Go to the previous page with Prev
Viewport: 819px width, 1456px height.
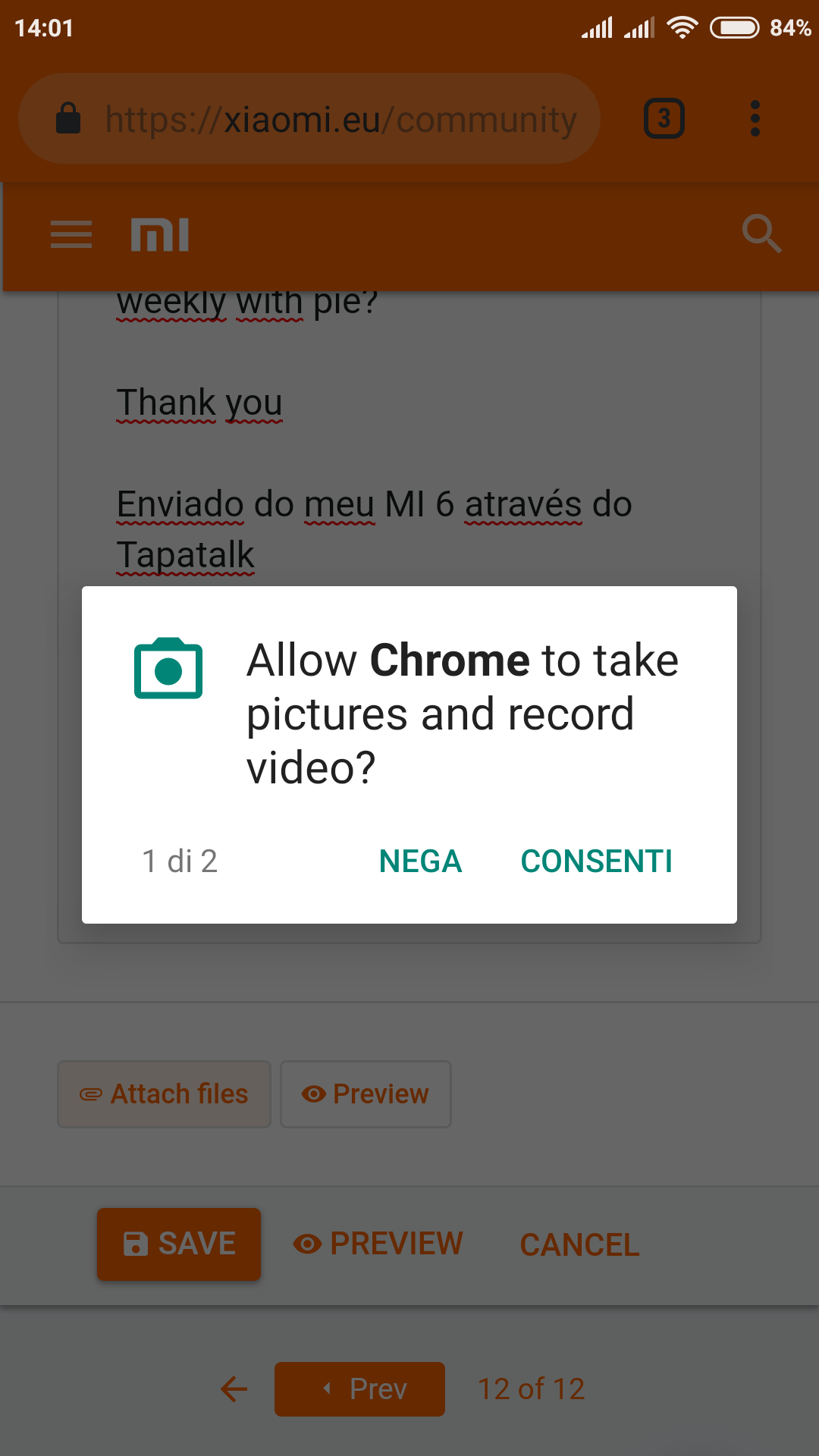pyautogui.click(x=359, y=1389)
